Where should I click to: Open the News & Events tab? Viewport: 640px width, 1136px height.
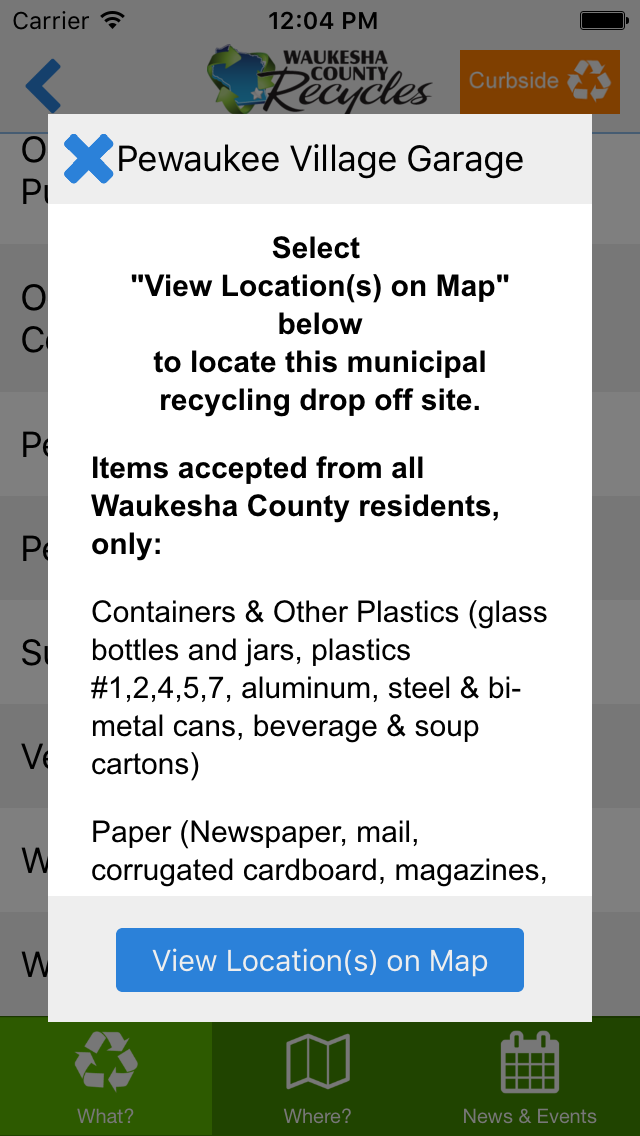(x=531, y=1076)
